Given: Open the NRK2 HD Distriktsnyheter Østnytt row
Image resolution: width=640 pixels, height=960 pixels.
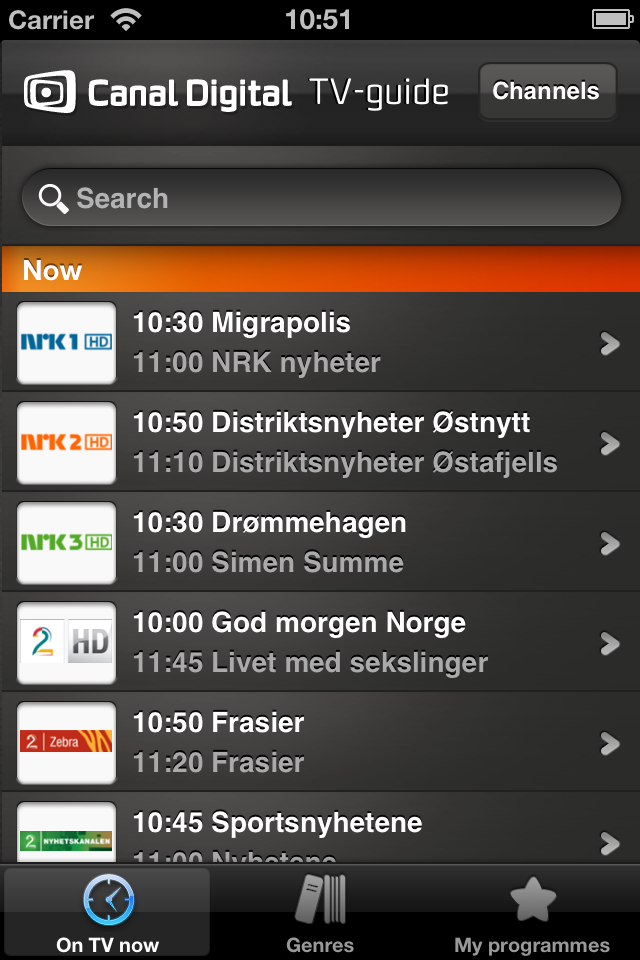Looking at the screenshot, I should tap(320, 443).
